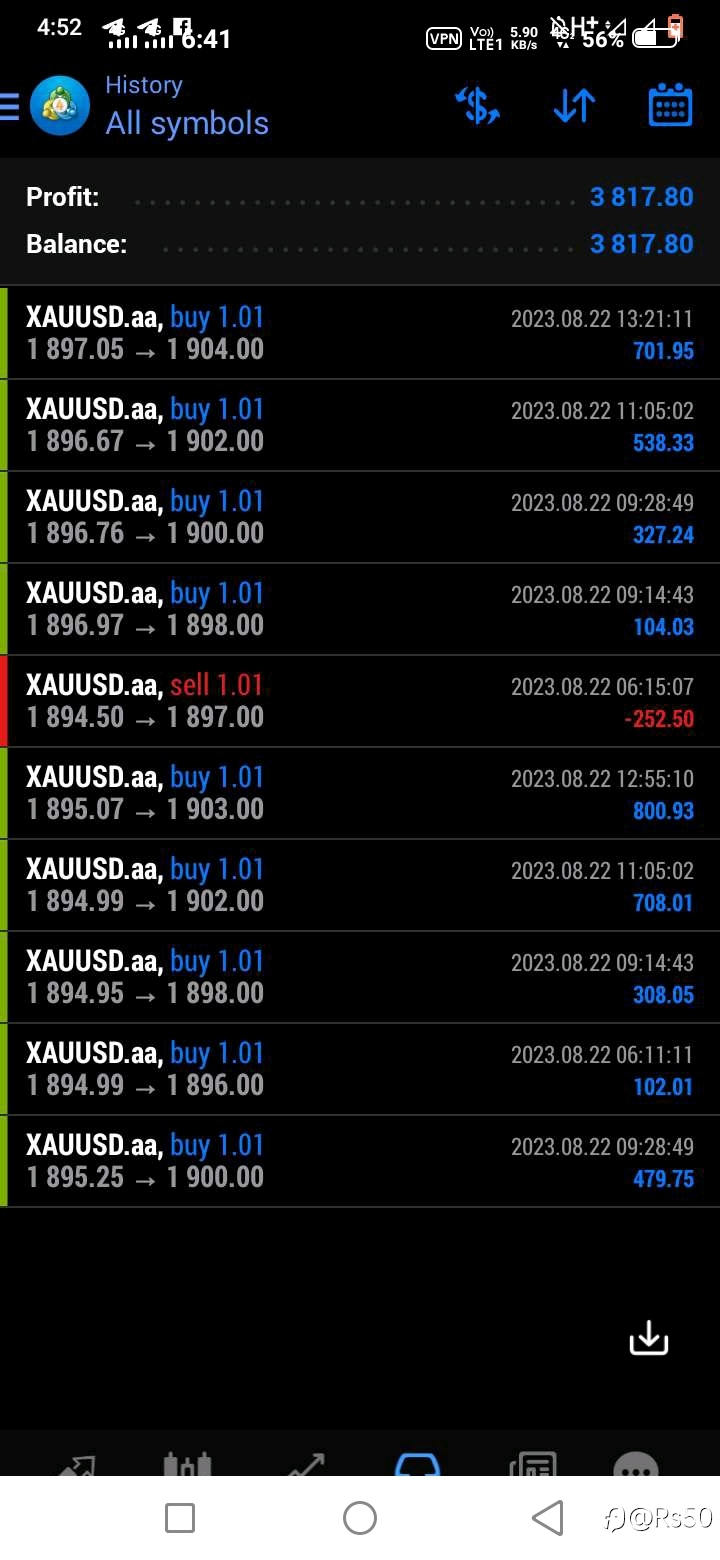Viewport: 720px width, 1560px height.
Task: Open the sell trade with -252.50 loss
Action: 360,701
